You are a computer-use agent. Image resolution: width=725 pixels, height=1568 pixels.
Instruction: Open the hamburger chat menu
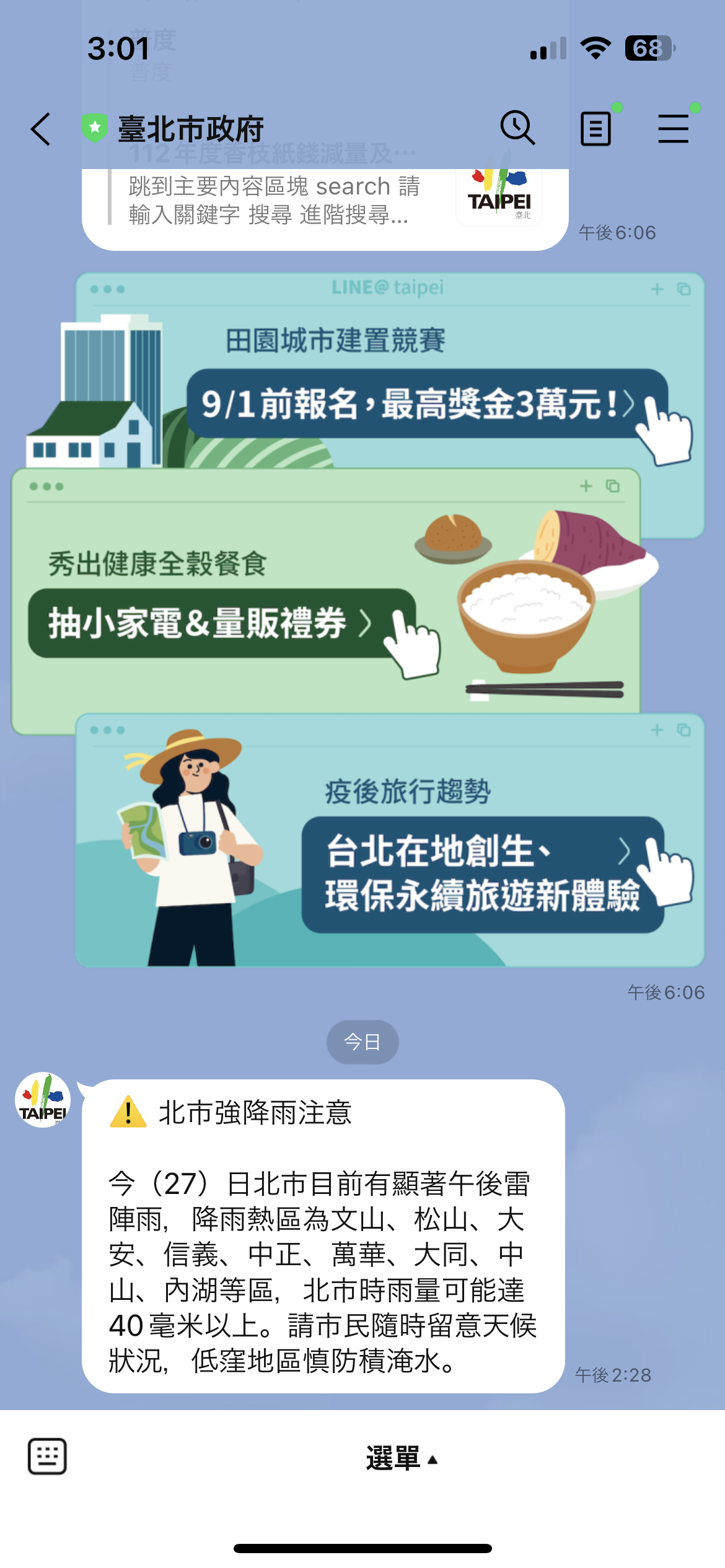coord(674,128)
